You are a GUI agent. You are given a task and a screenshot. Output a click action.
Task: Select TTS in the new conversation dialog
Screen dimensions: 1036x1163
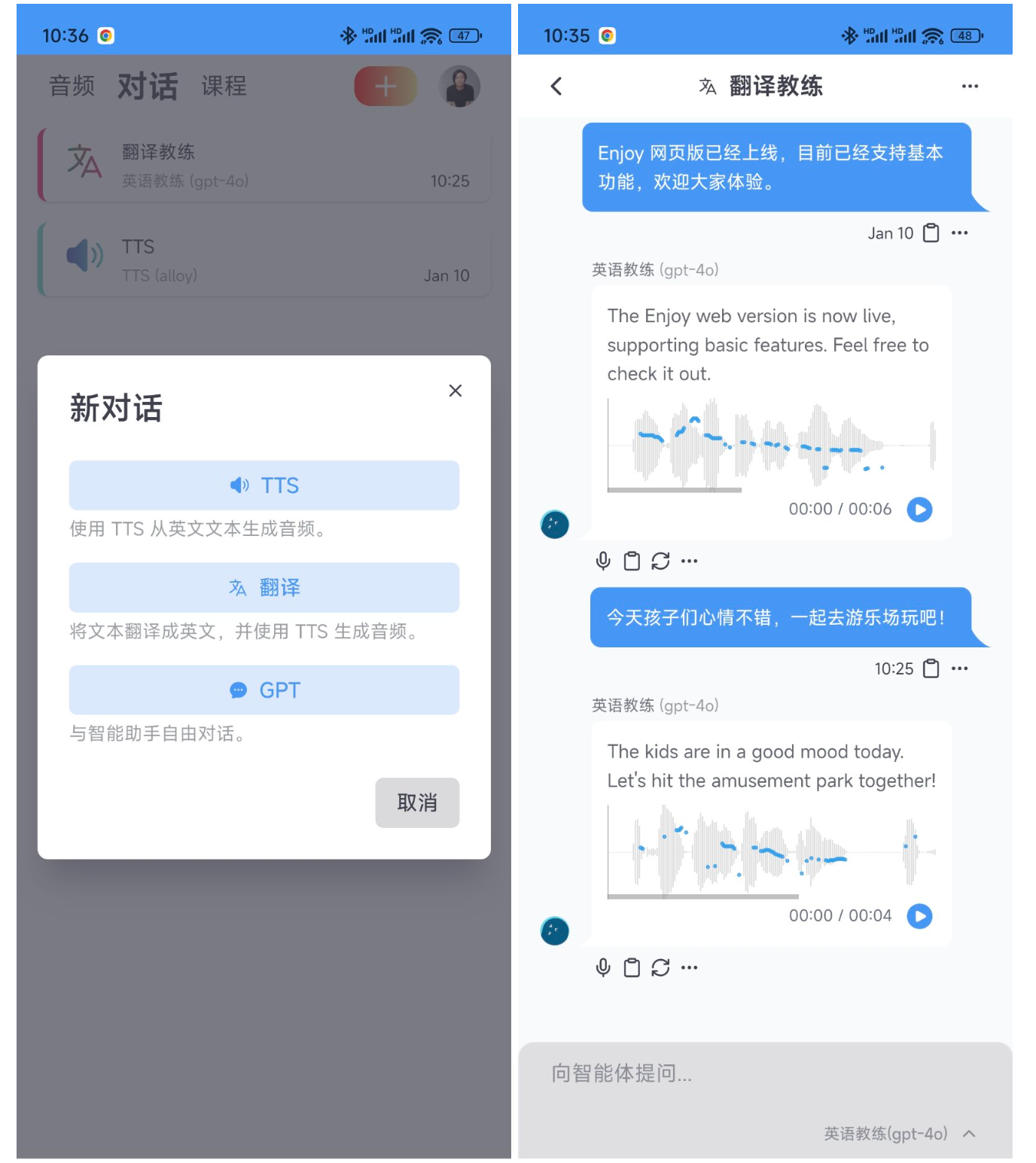point(264,486)
